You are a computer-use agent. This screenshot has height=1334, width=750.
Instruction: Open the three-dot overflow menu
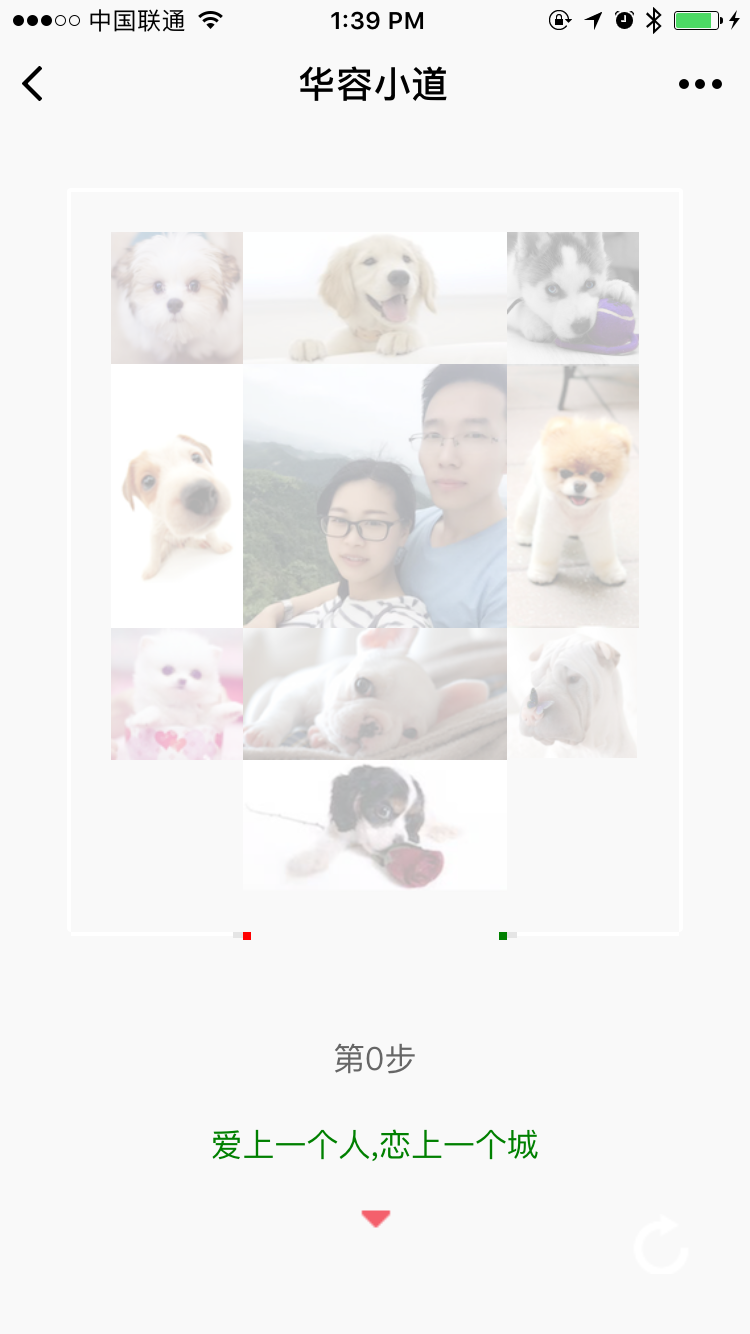pyautogui.click(x=700, y=84)
